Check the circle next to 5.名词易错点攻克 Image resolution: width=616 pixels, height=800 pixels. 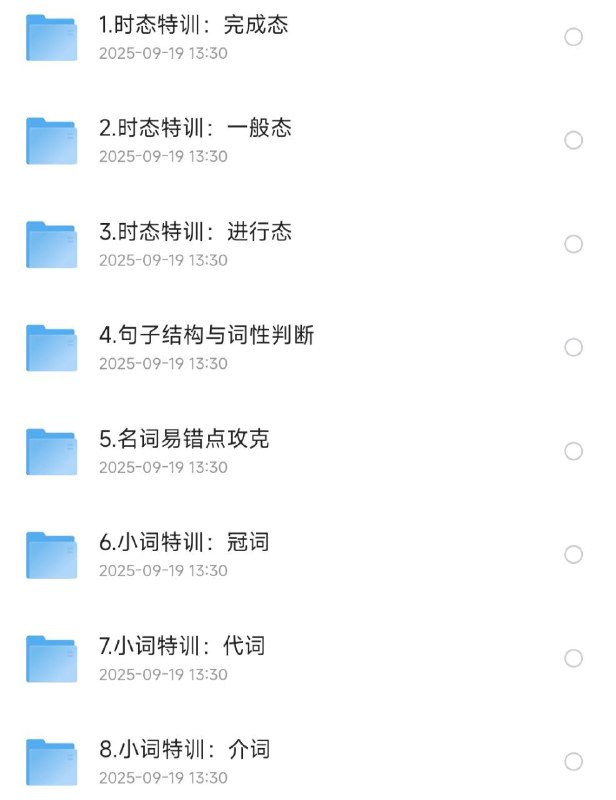pyautogui.click(x=574, y=451)
